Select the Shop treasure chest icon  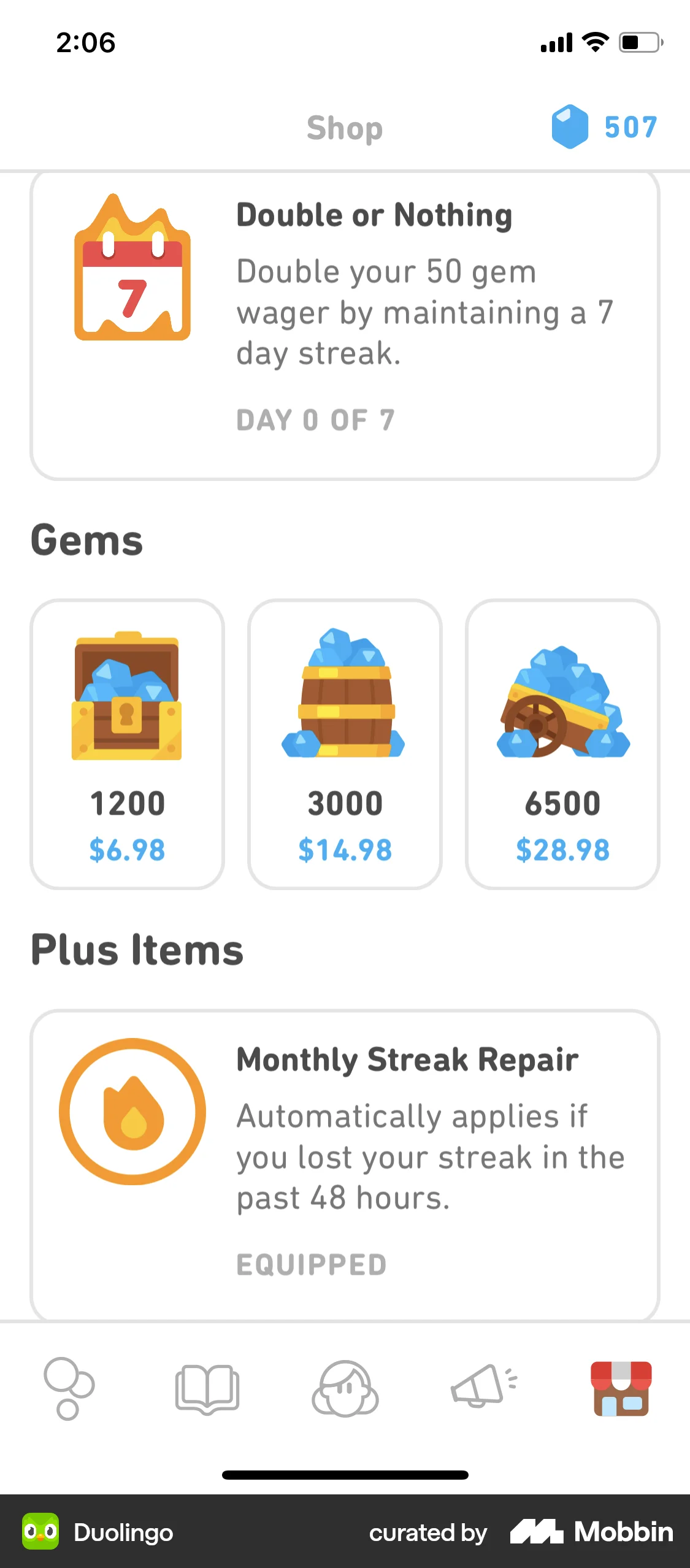coord(620,1390)
